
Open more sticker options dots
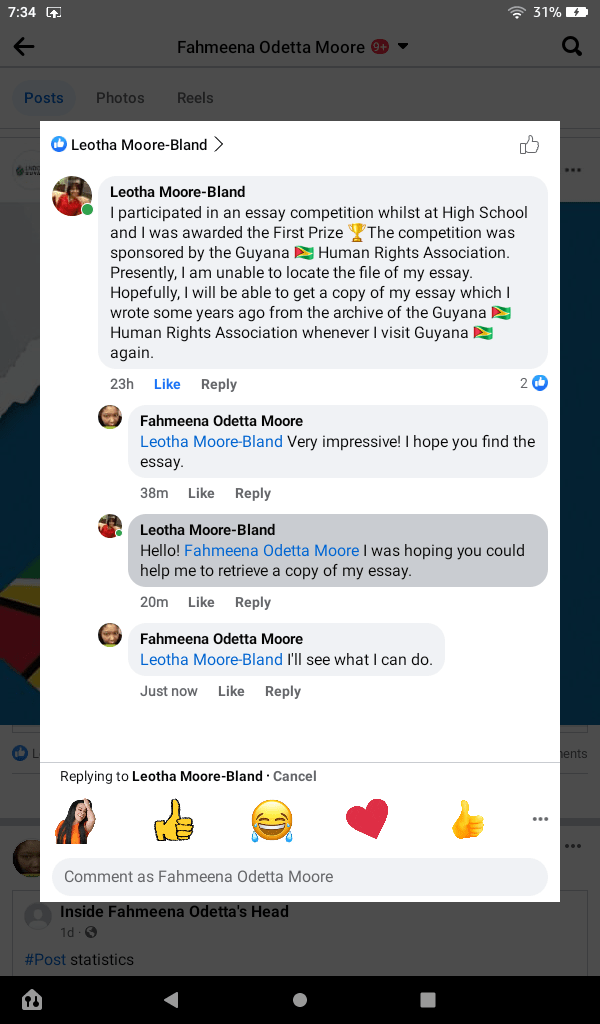540,819
